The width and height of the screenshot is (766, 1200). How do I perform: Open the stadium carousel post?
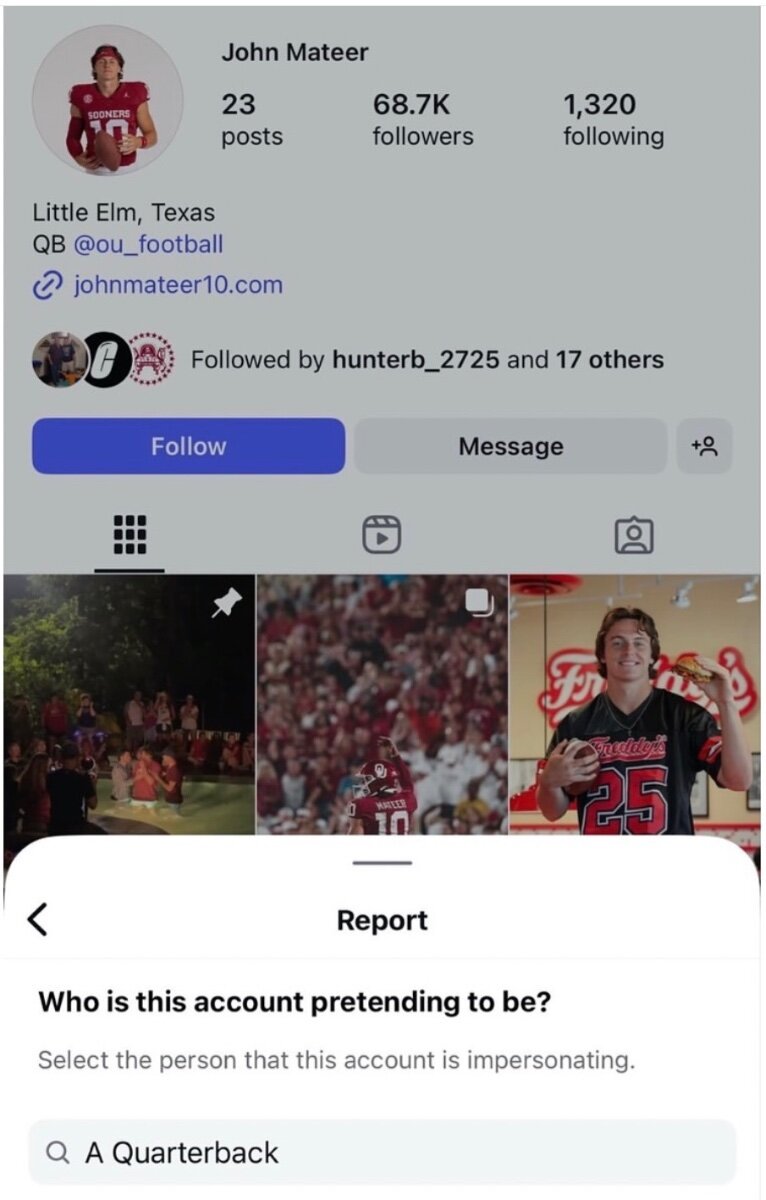tap(382, 705)
